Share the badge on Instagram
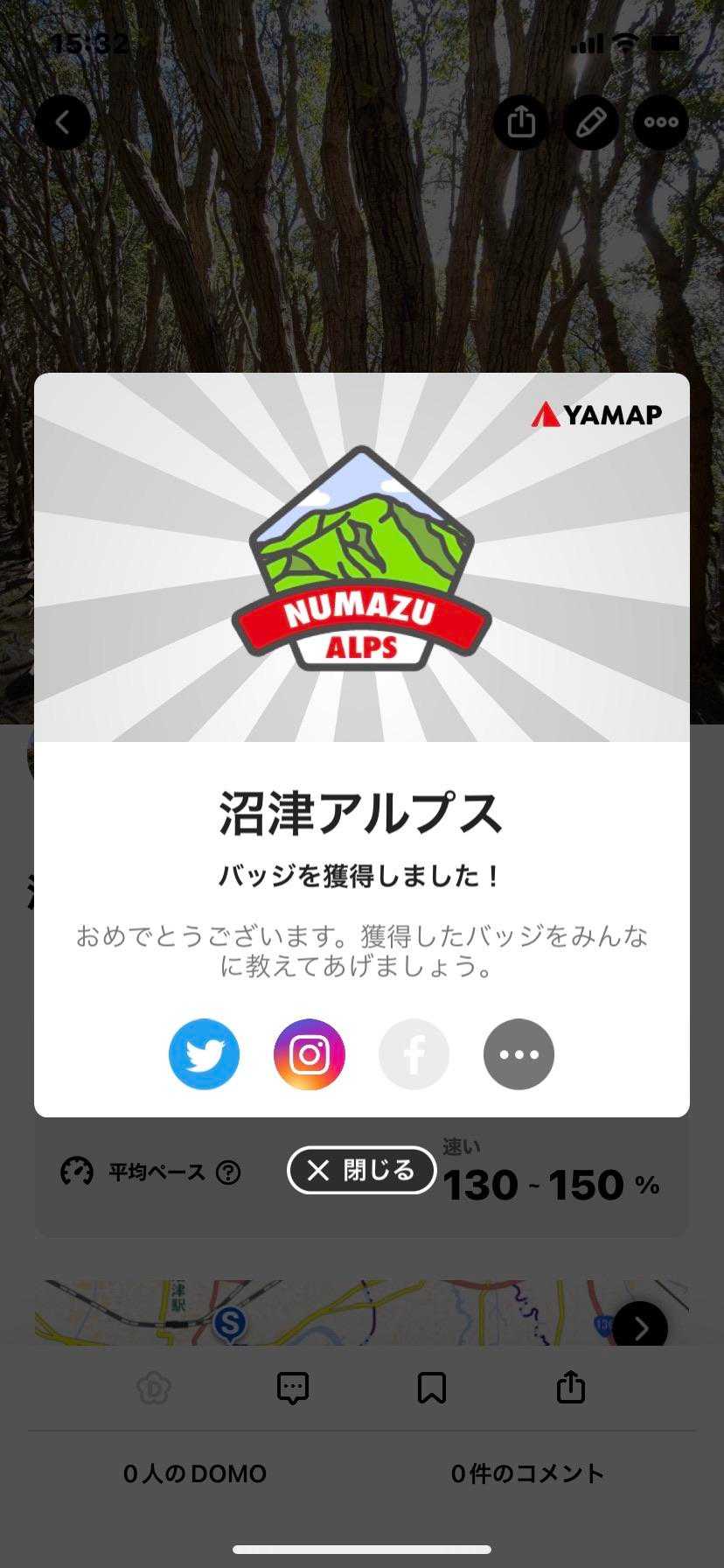 point(310,1053)
